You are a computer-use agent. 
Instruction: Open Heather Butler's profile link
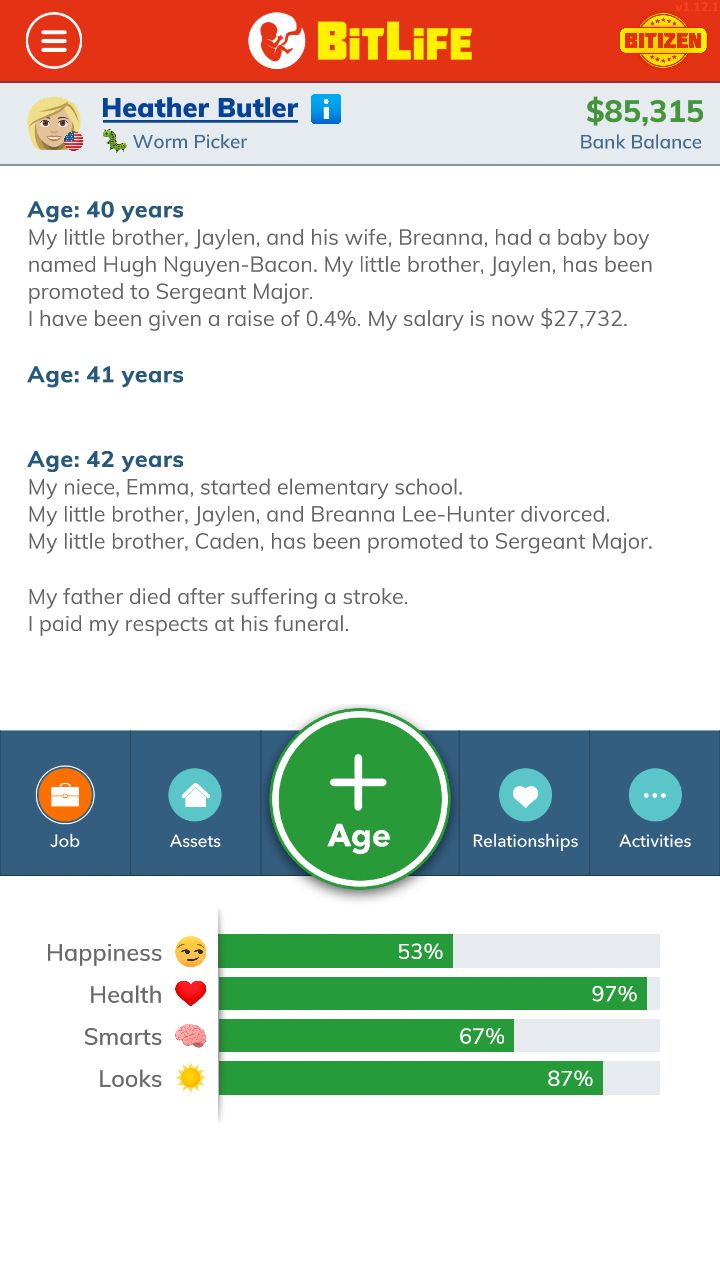[200, 108]
